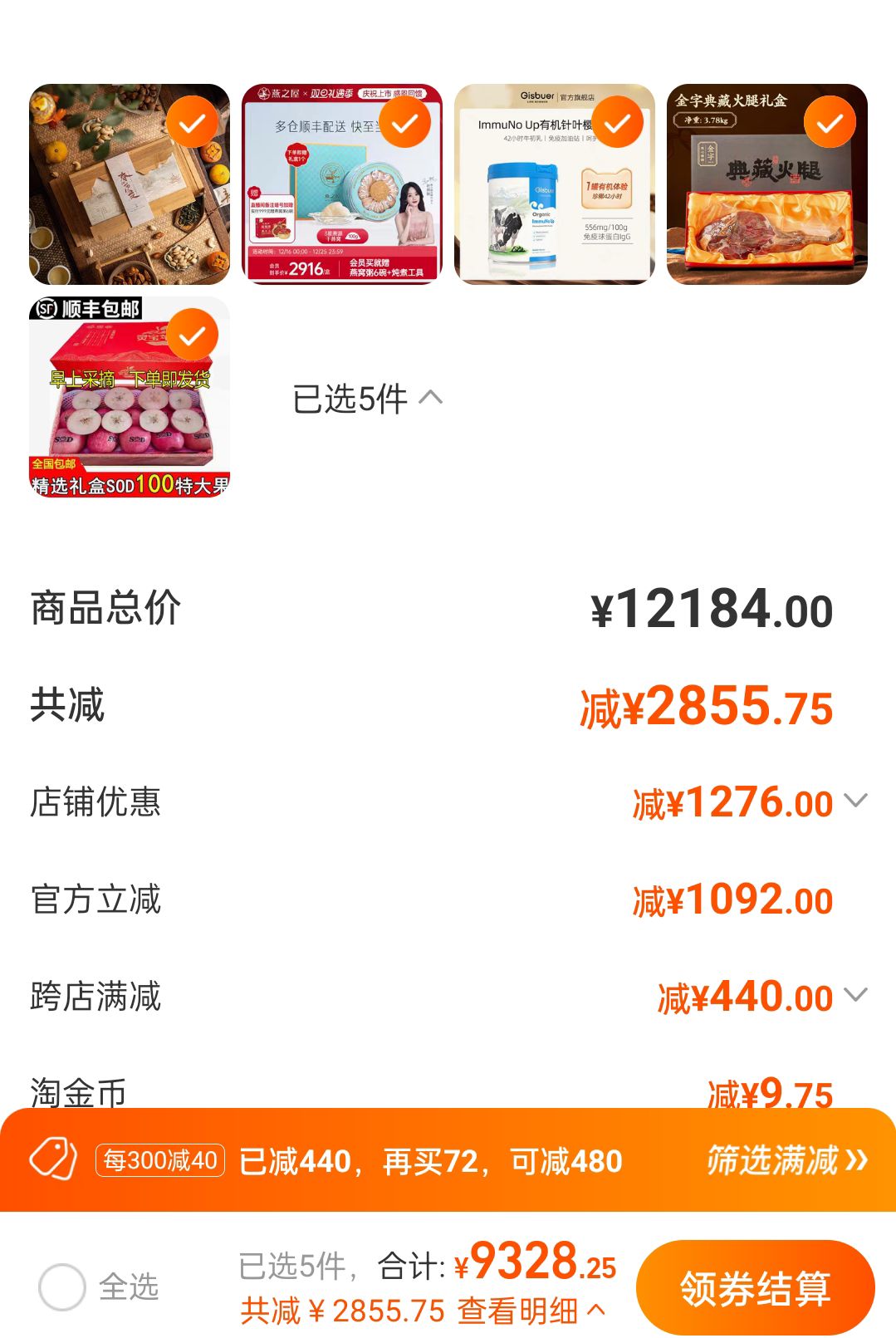Tap the 领券结算 checkout button
The width and height of the screenshot is (896, 1338).
click(x=755, y=1287)
